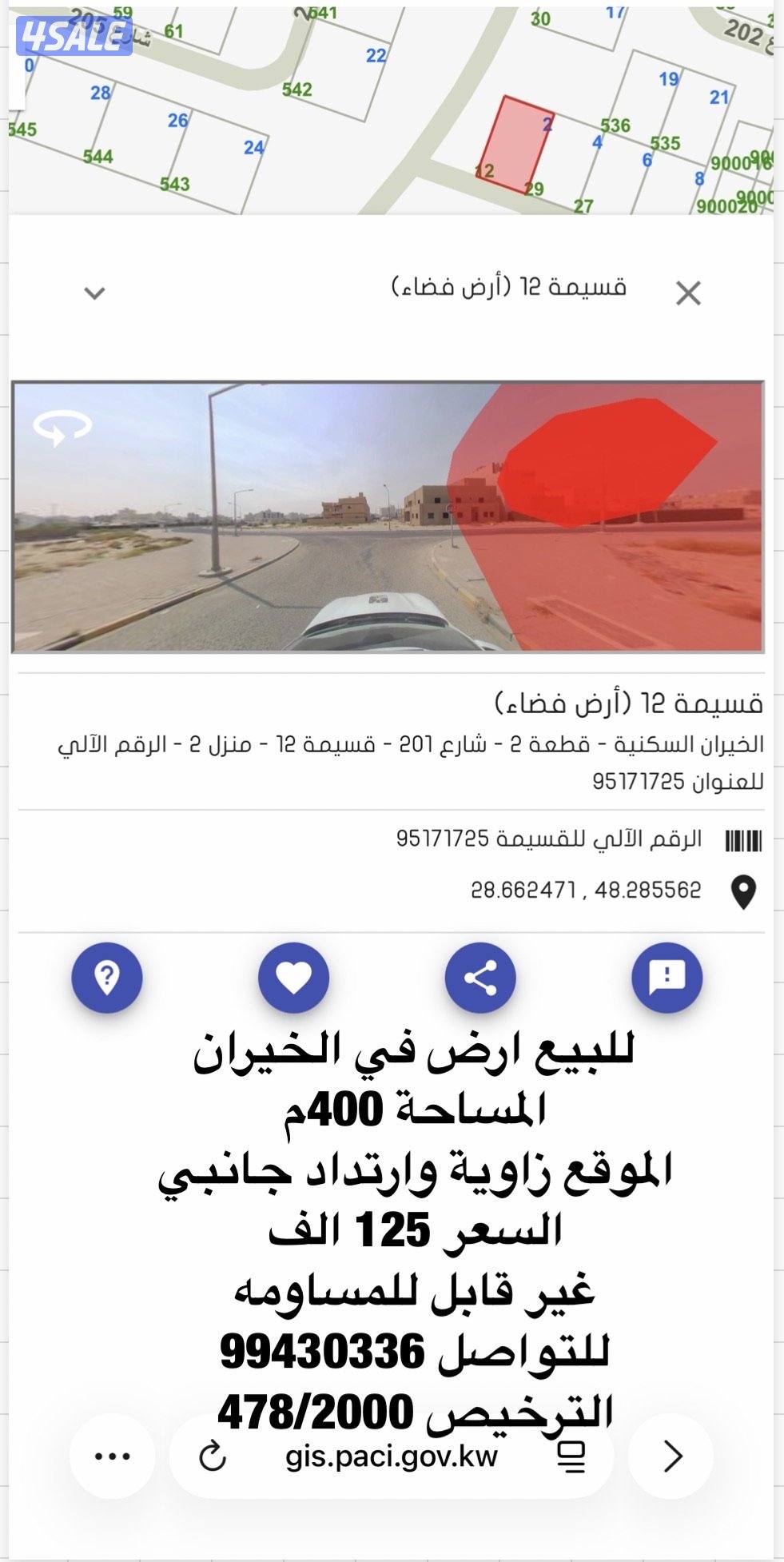The height and width of the screenshot is (1562, 784).
Task: Collapse the قسيمة 12 panel via chevron
Action: pos(96,293)
